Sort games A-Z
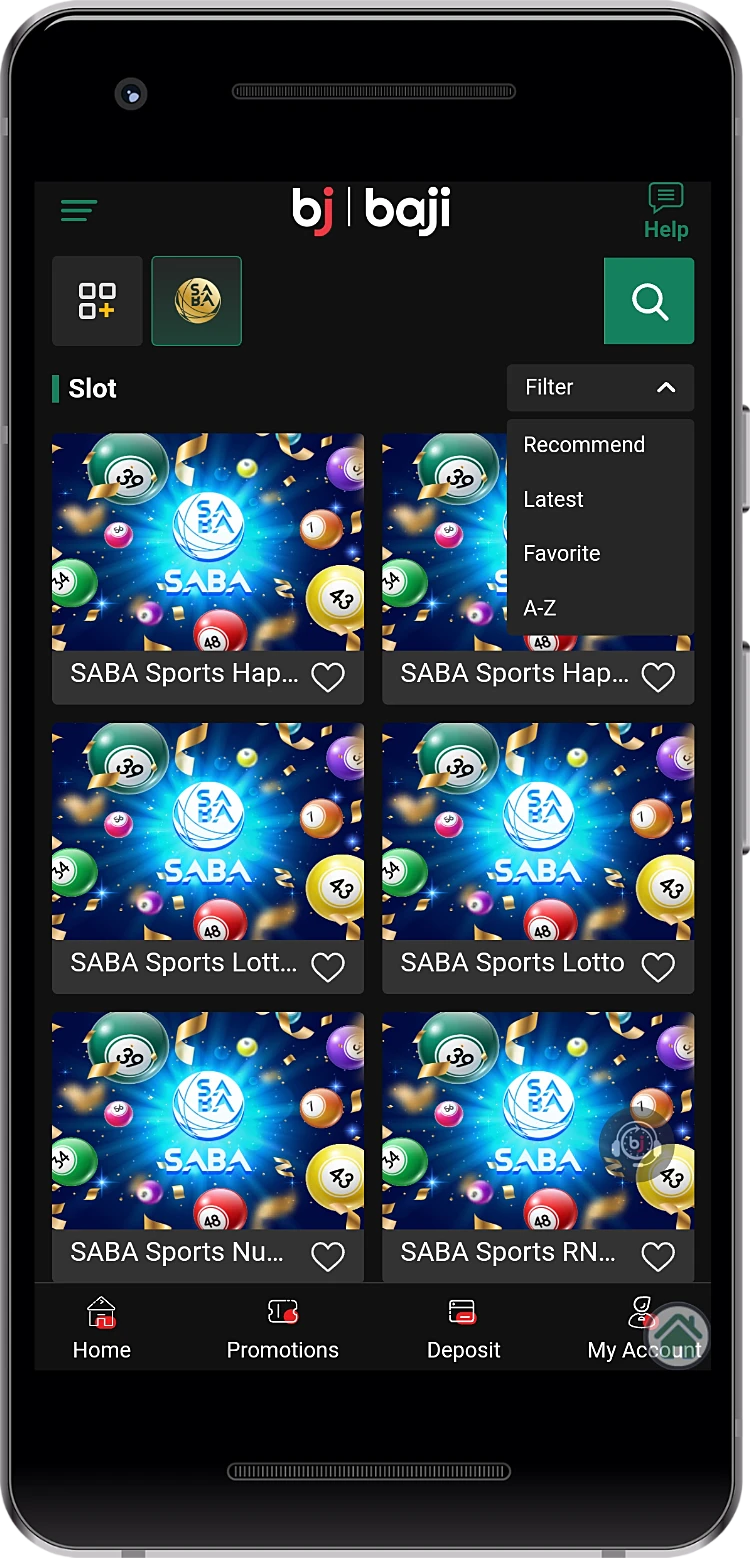750x1558 pixels. tap(540, 607)
